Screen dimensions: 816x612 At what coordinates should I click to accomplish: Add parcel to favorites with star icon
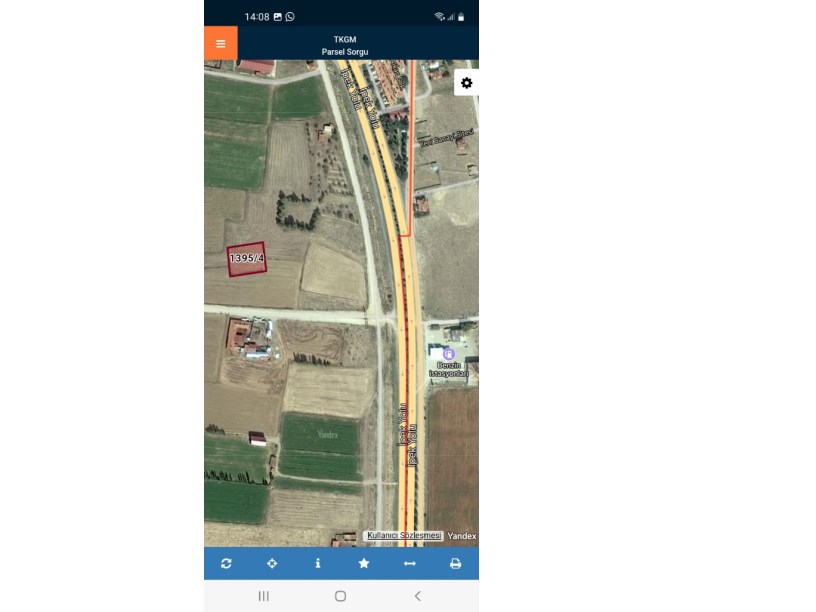pyautogui.click(x=364, y=564)
